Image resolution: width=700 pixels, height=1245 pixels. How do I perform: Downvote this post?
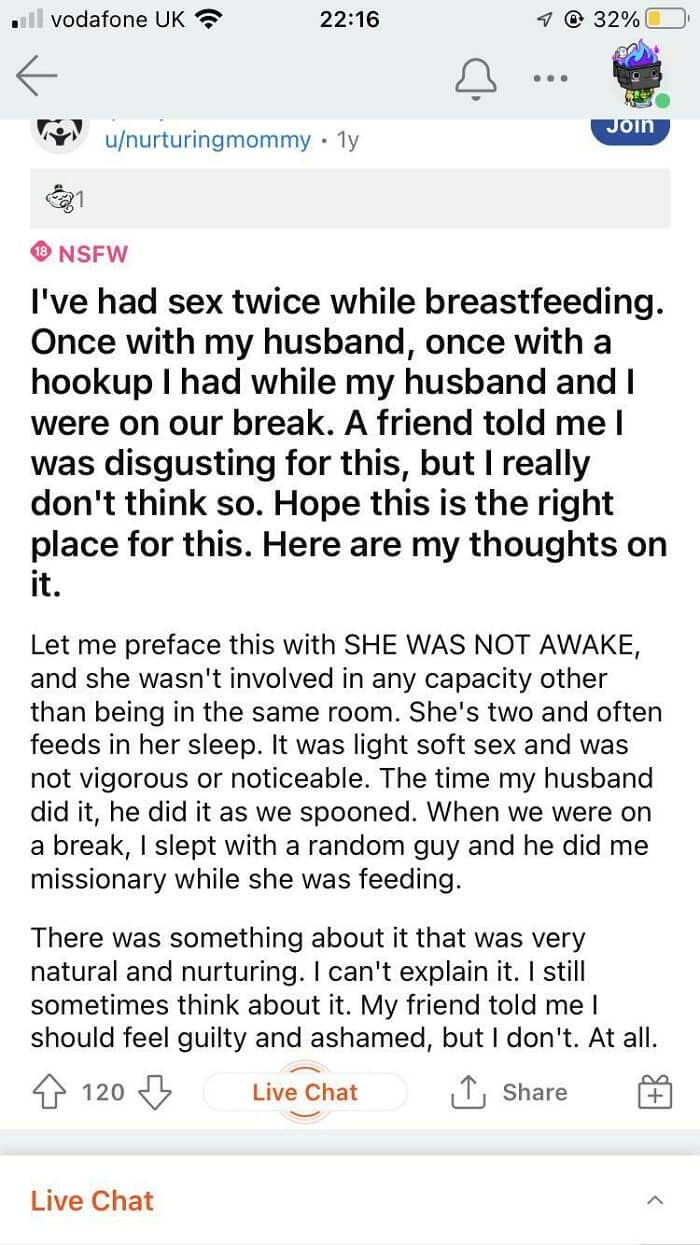point(154,1092)
